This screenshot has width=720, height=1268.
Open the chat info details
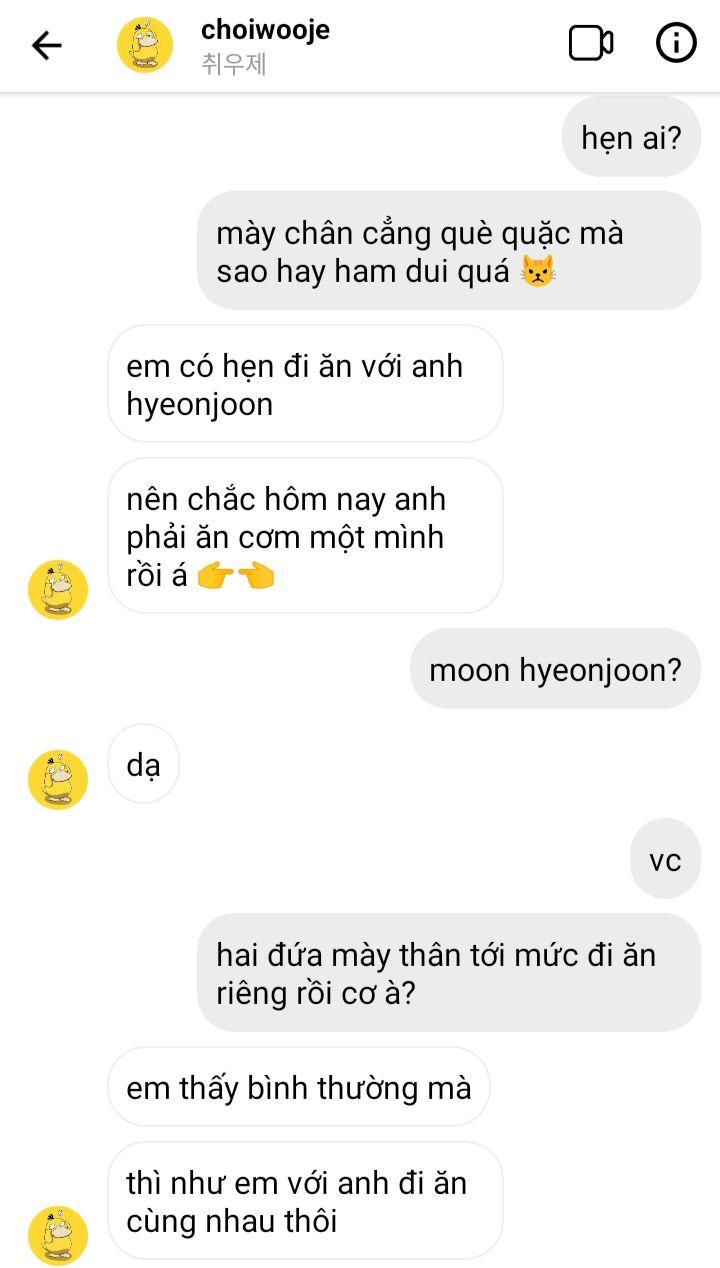coord(676,44)
